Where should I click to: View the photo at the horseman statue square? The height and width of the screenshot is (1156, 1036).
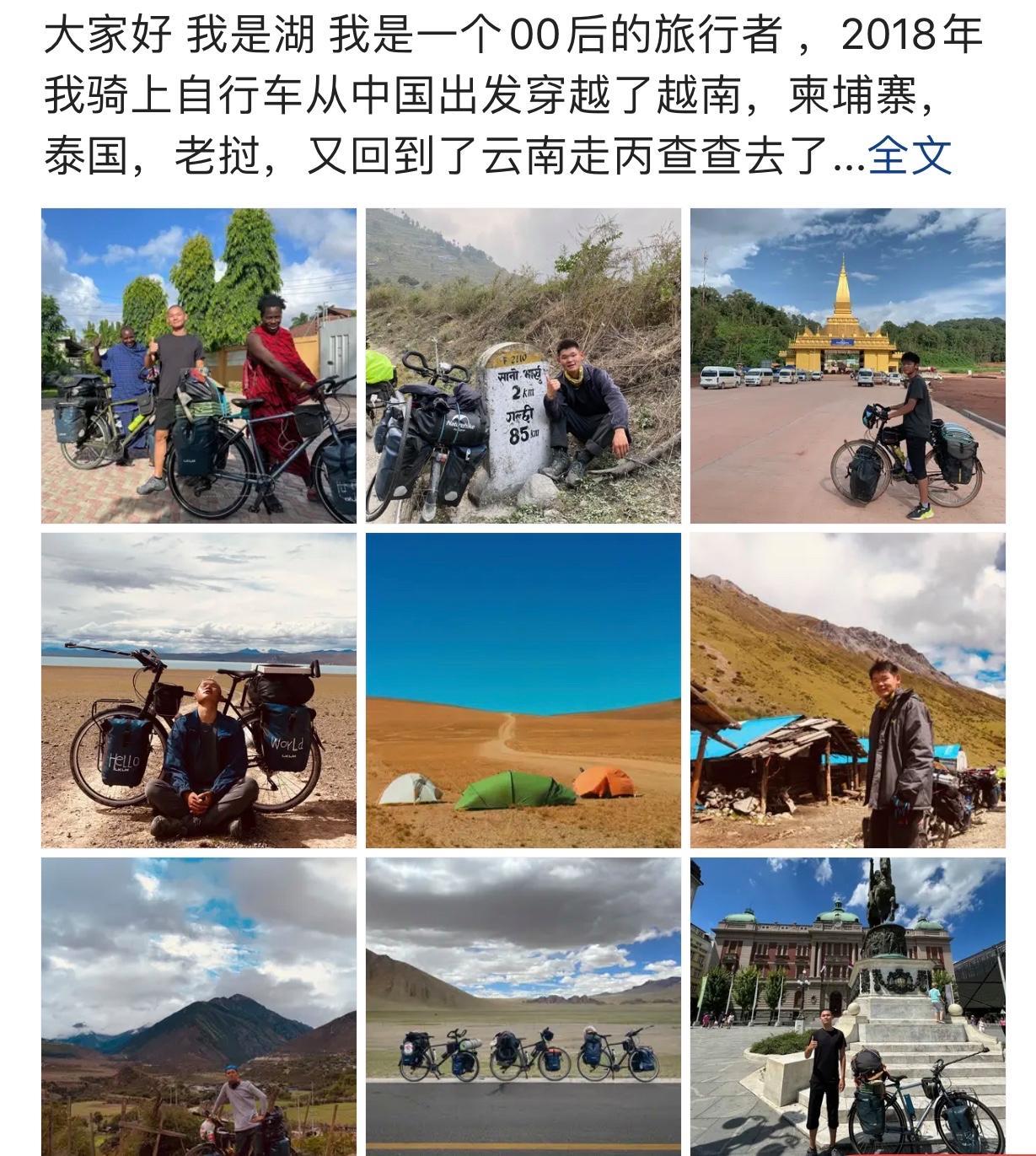(847, 1006)
